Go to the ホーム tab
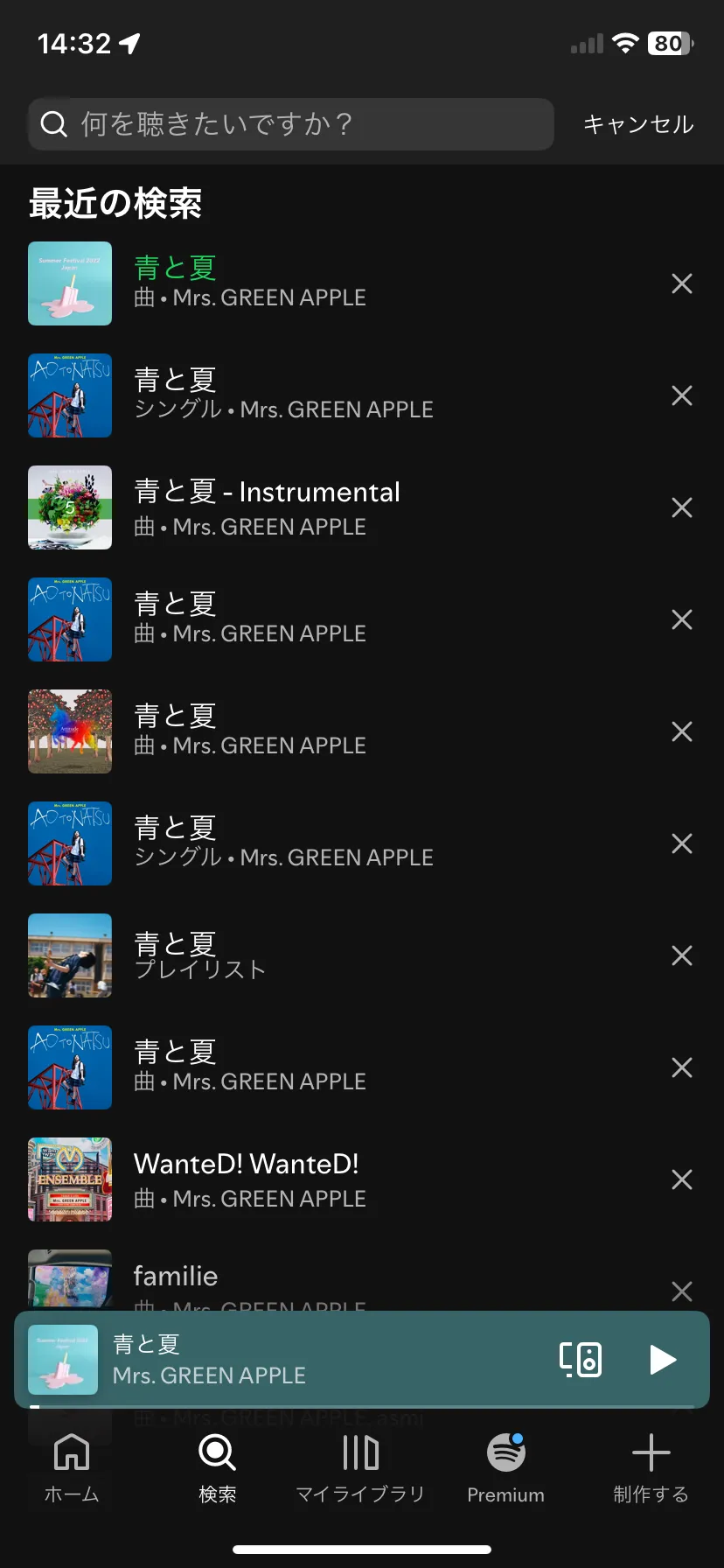 click(x=72, y=1468)
